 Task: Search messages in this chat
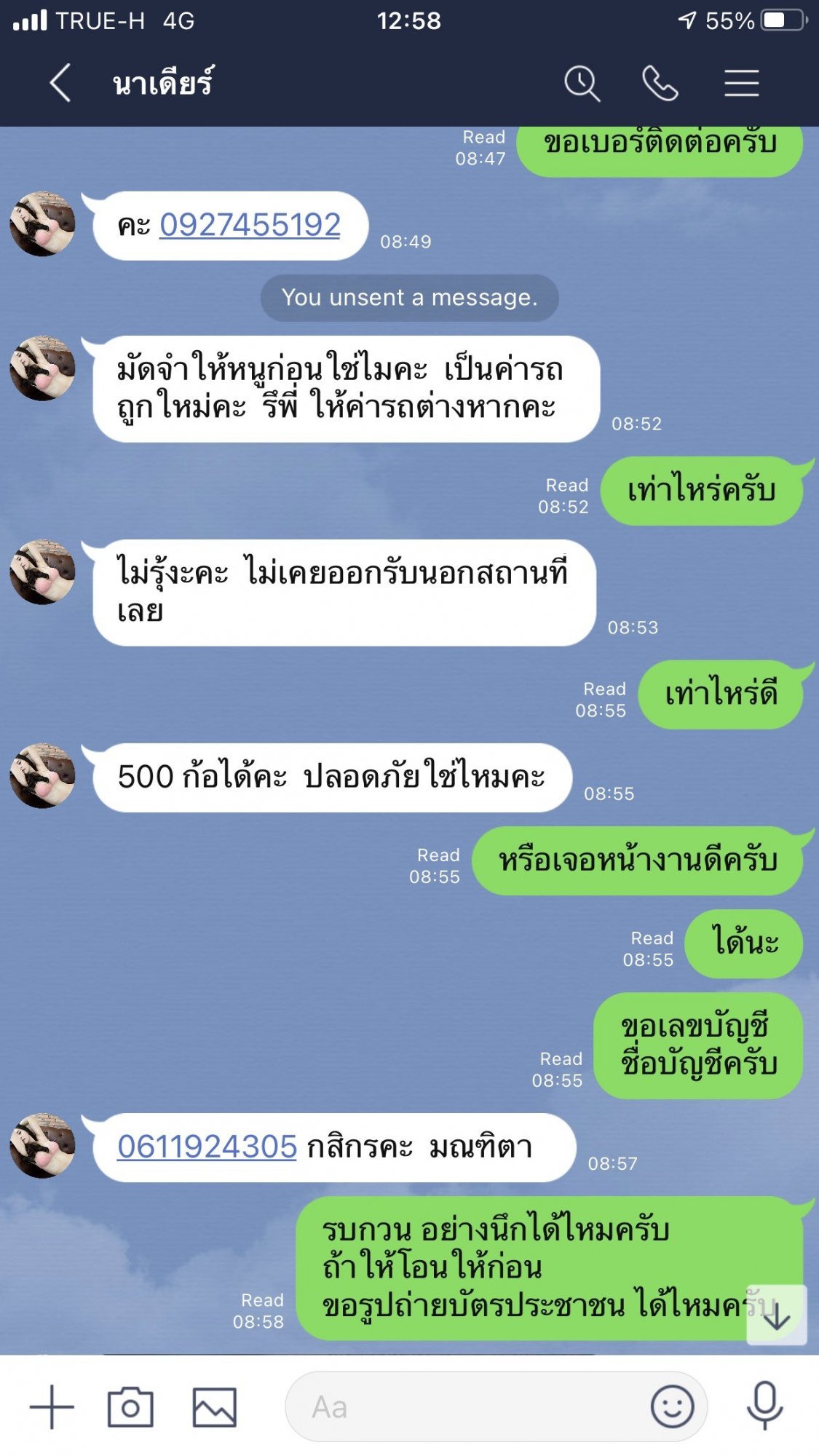[582, 83]
